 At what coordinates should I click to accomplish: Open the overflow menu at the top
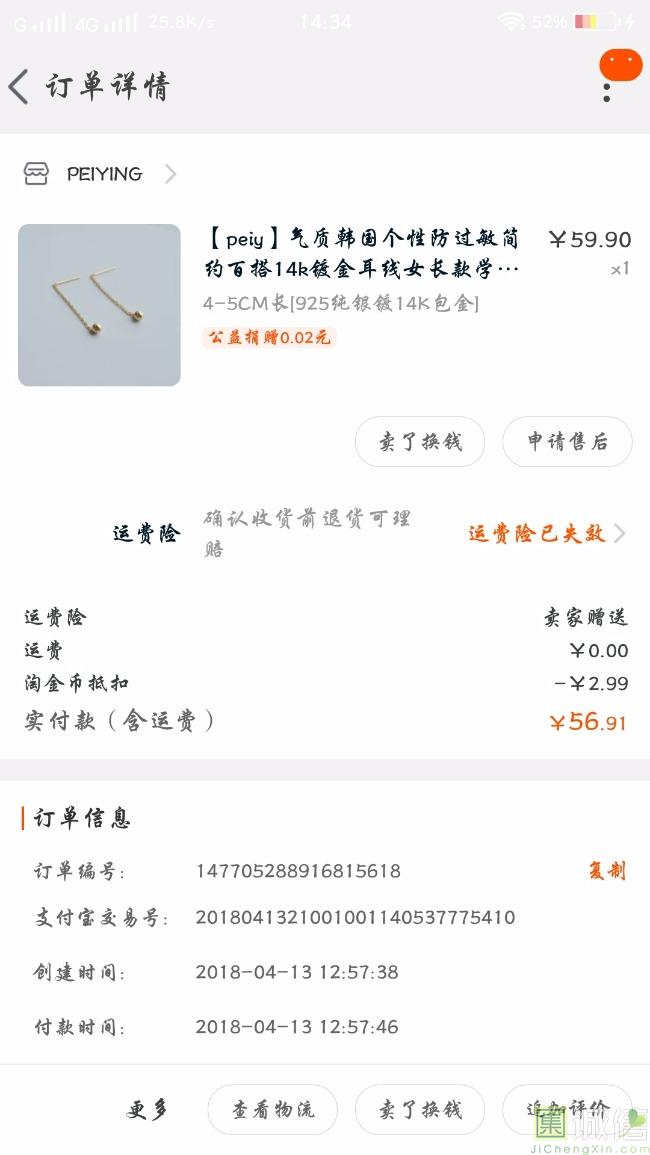(x=607, y=90)
